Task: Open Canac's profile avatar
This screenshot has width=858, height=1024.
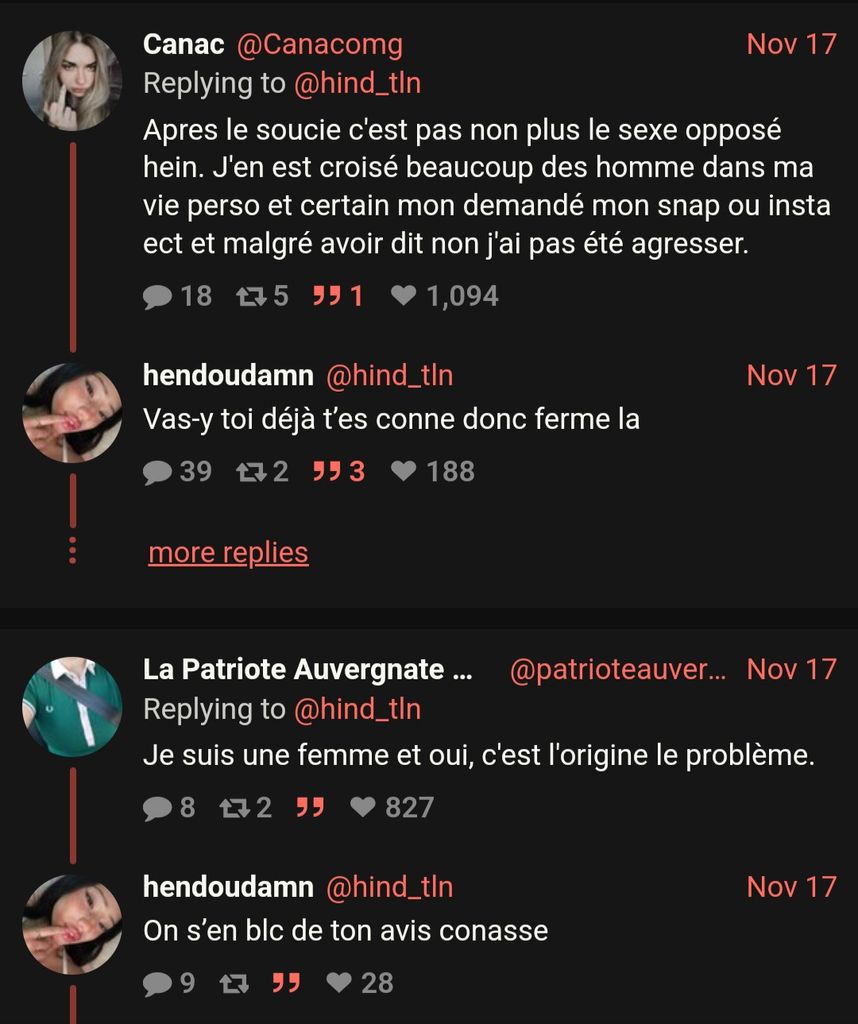Action: coord(72,81)
